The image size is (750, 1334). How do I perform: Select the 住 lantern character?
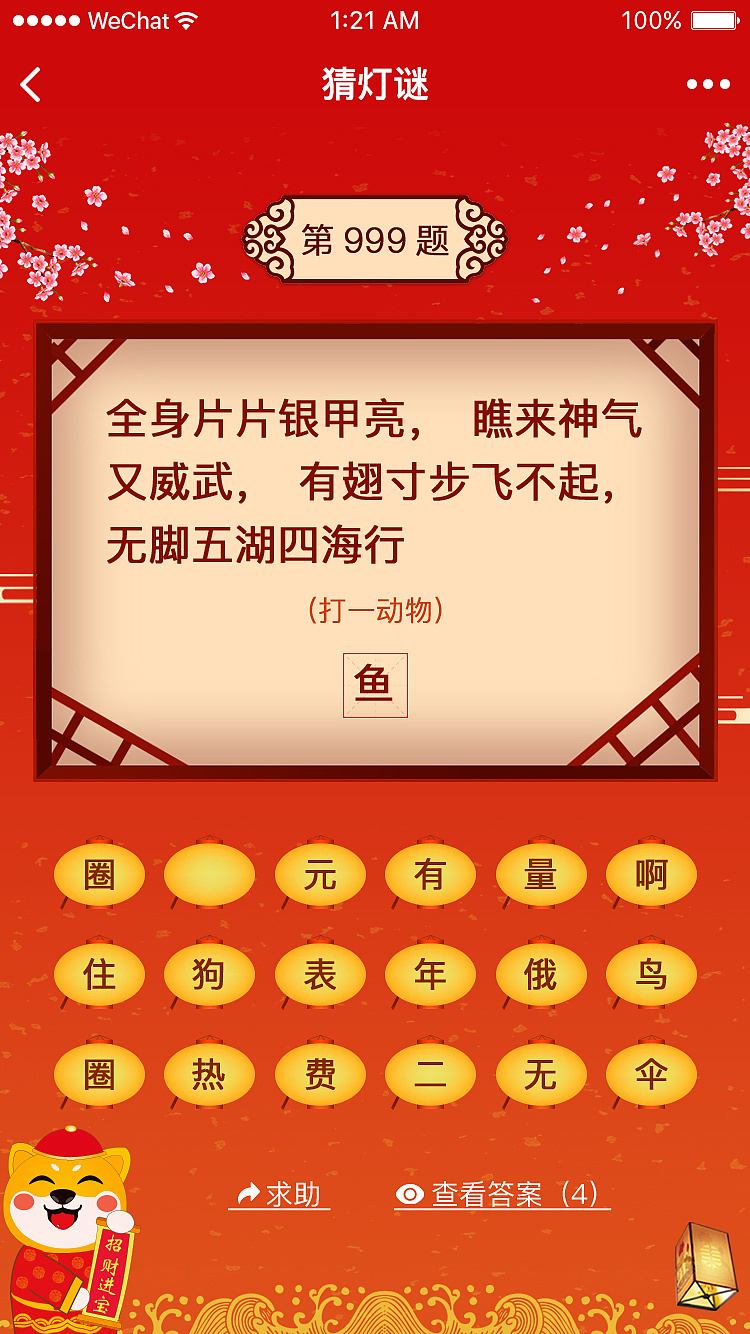tap(99, 975)
